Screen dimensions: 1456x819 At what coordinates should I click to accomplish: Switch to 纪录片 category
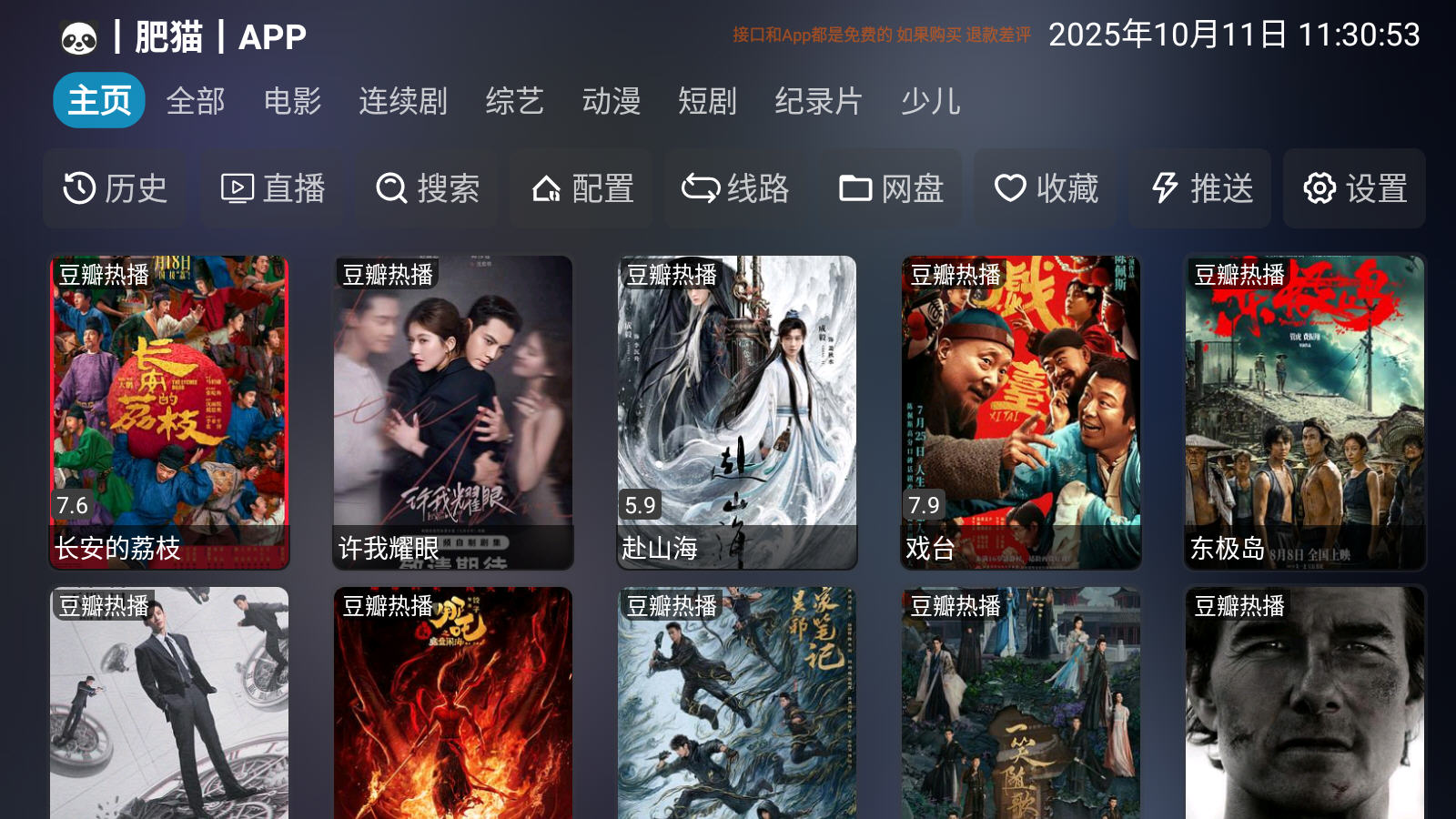point(817,101)
